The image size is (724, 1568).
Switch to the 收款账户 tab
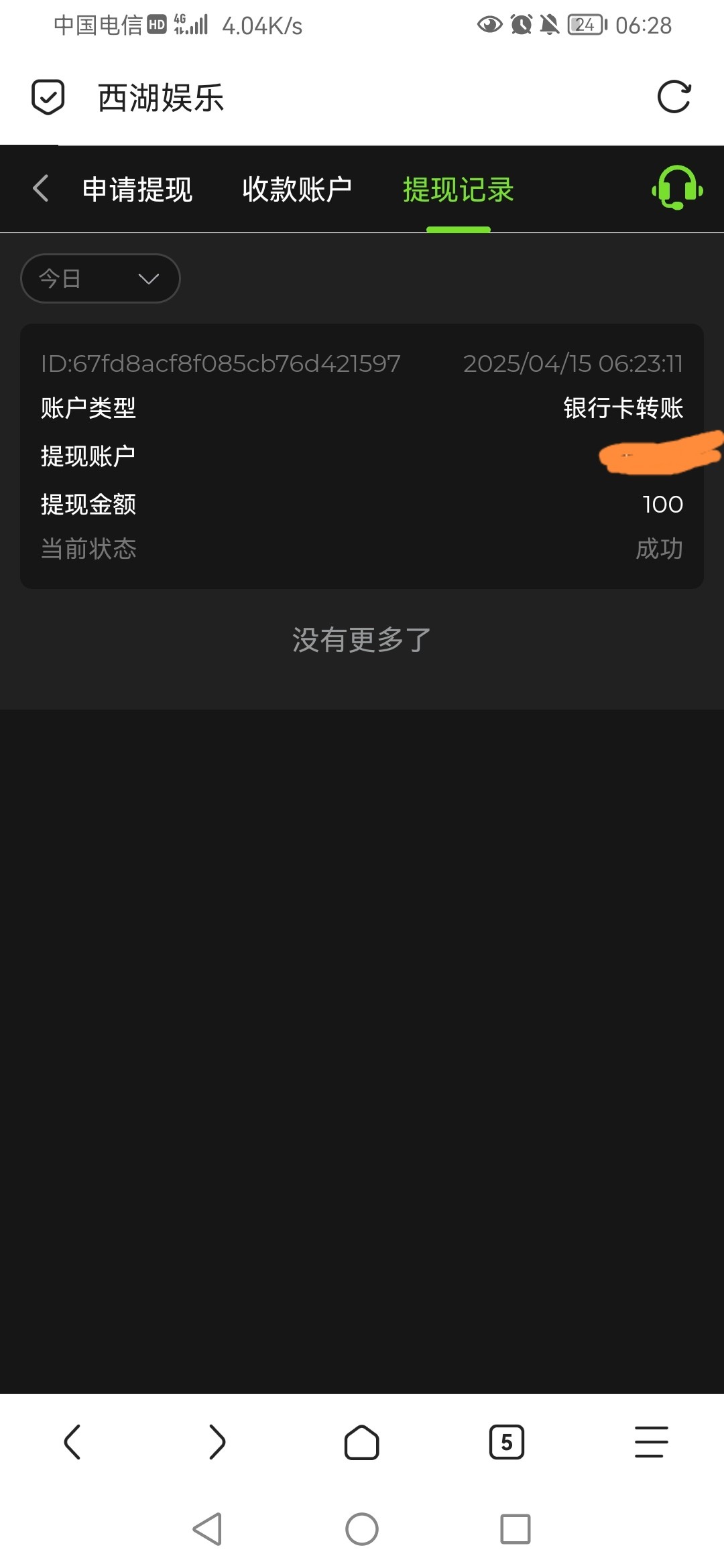(297, 190)
